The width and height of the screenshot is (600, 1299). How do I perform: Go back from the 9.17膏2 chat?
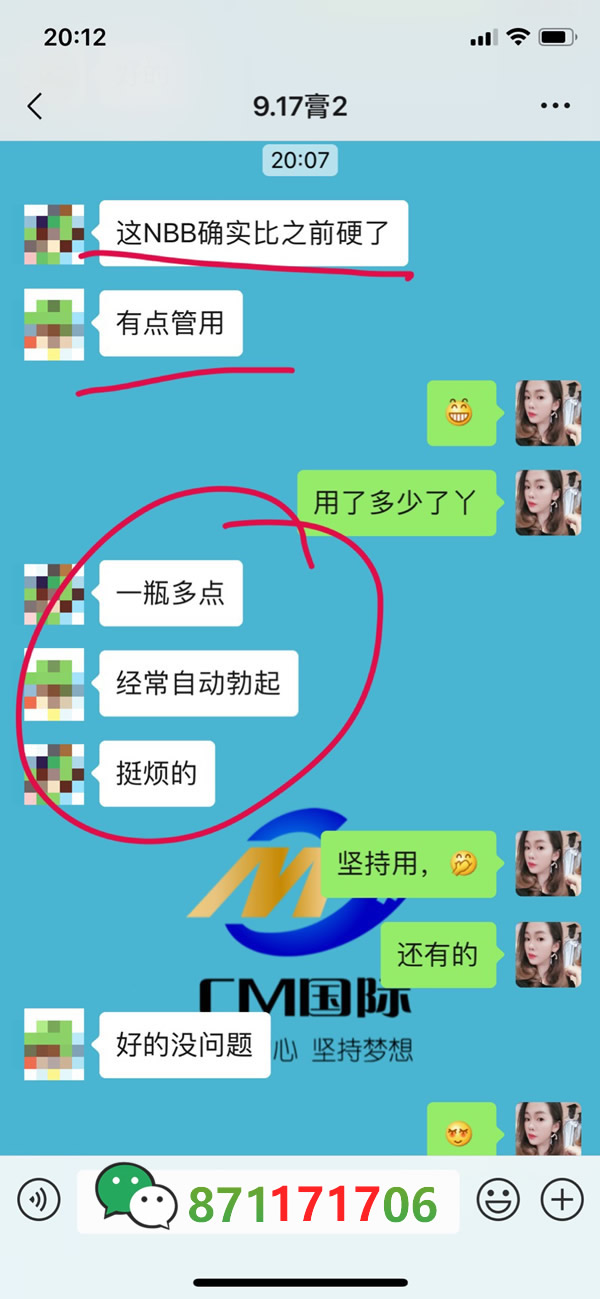(35, 107)
